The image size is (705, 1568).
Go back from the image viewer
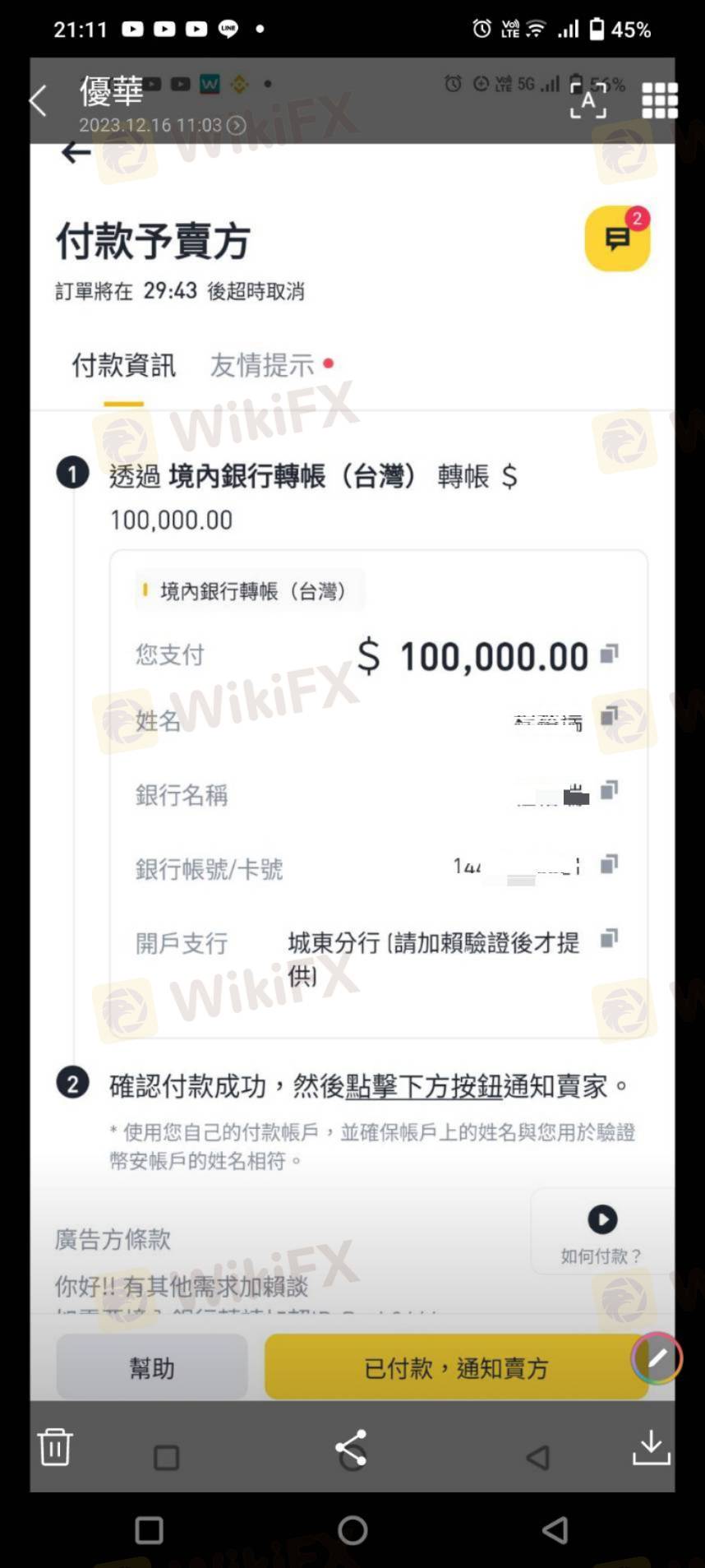point(38,102)
